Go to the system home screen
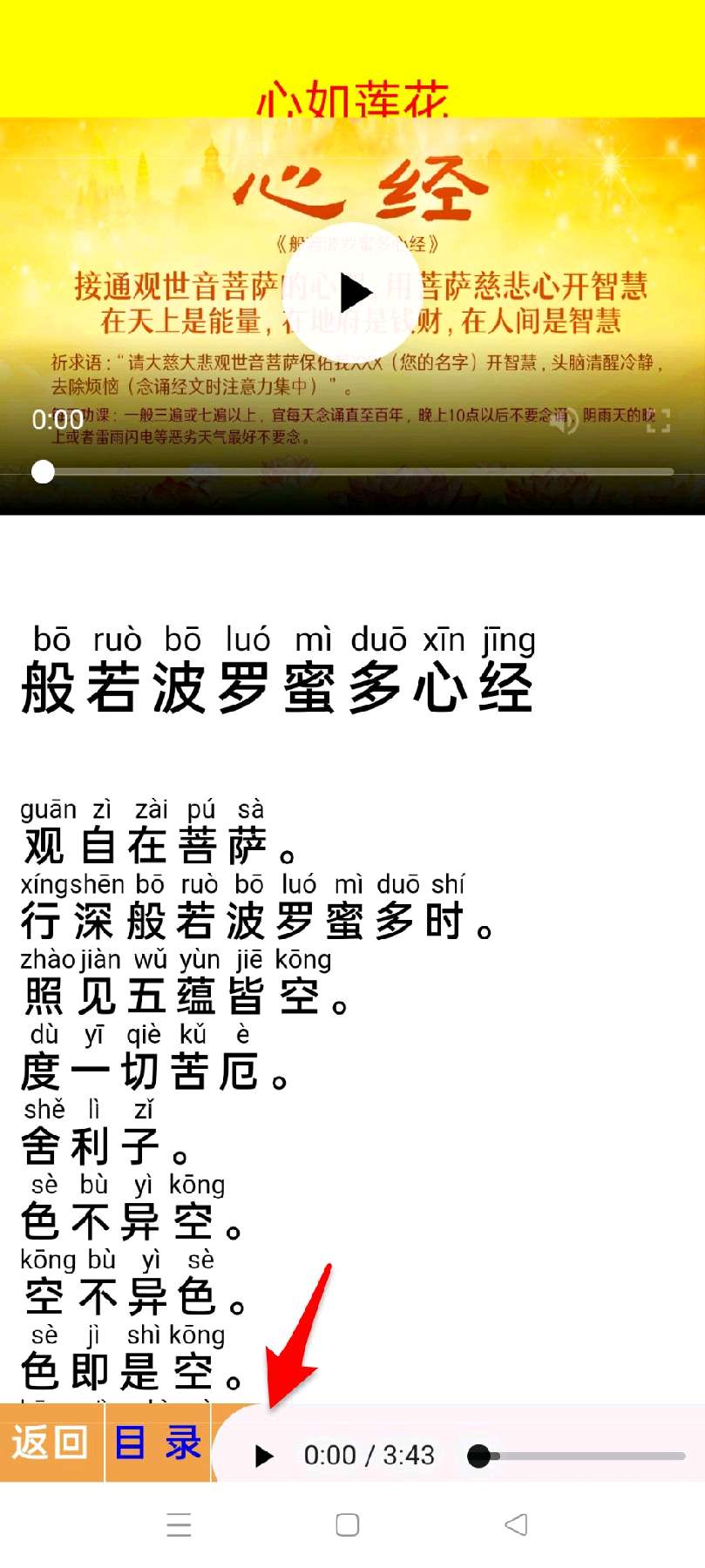 point(348,1524)
